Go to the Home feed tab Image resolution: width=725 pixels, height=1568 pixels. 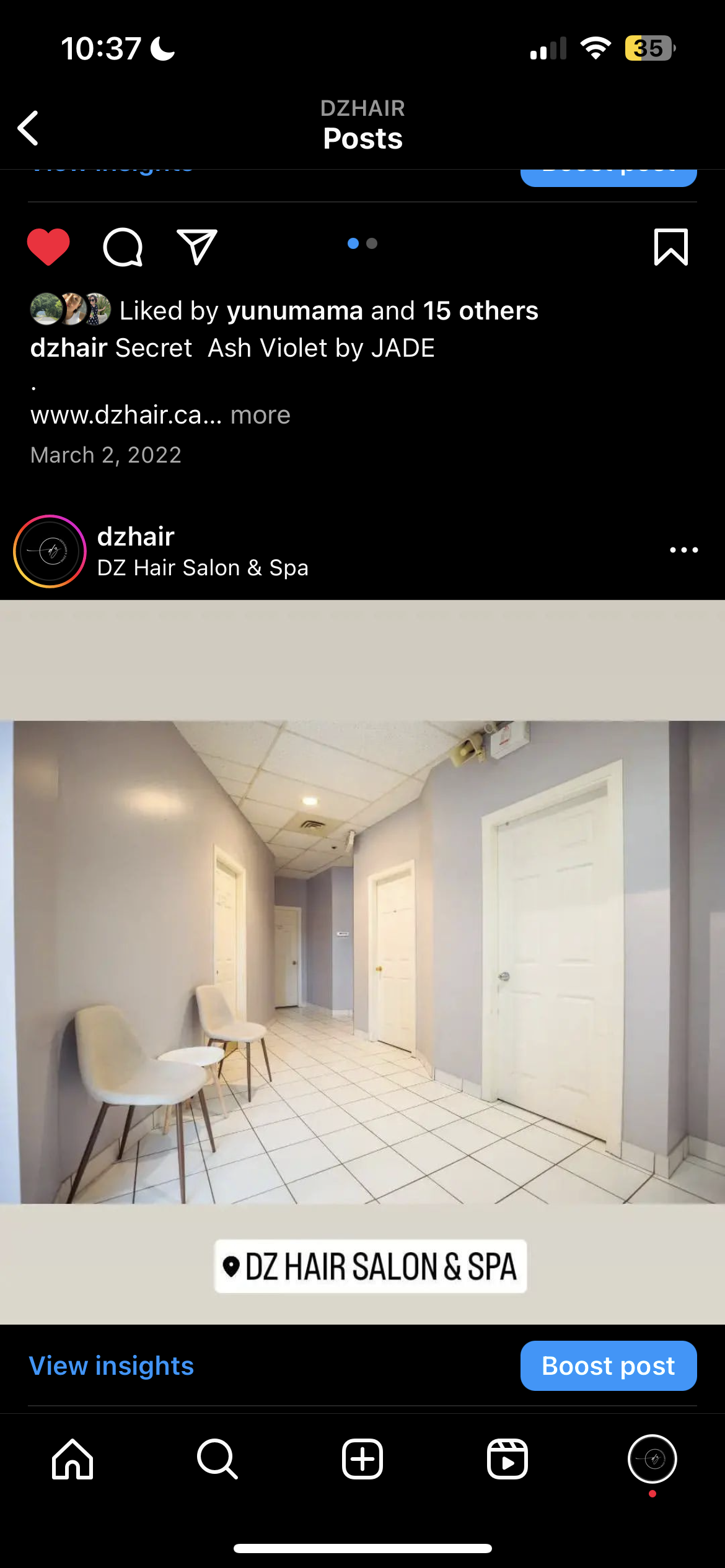click(72, 1458)
